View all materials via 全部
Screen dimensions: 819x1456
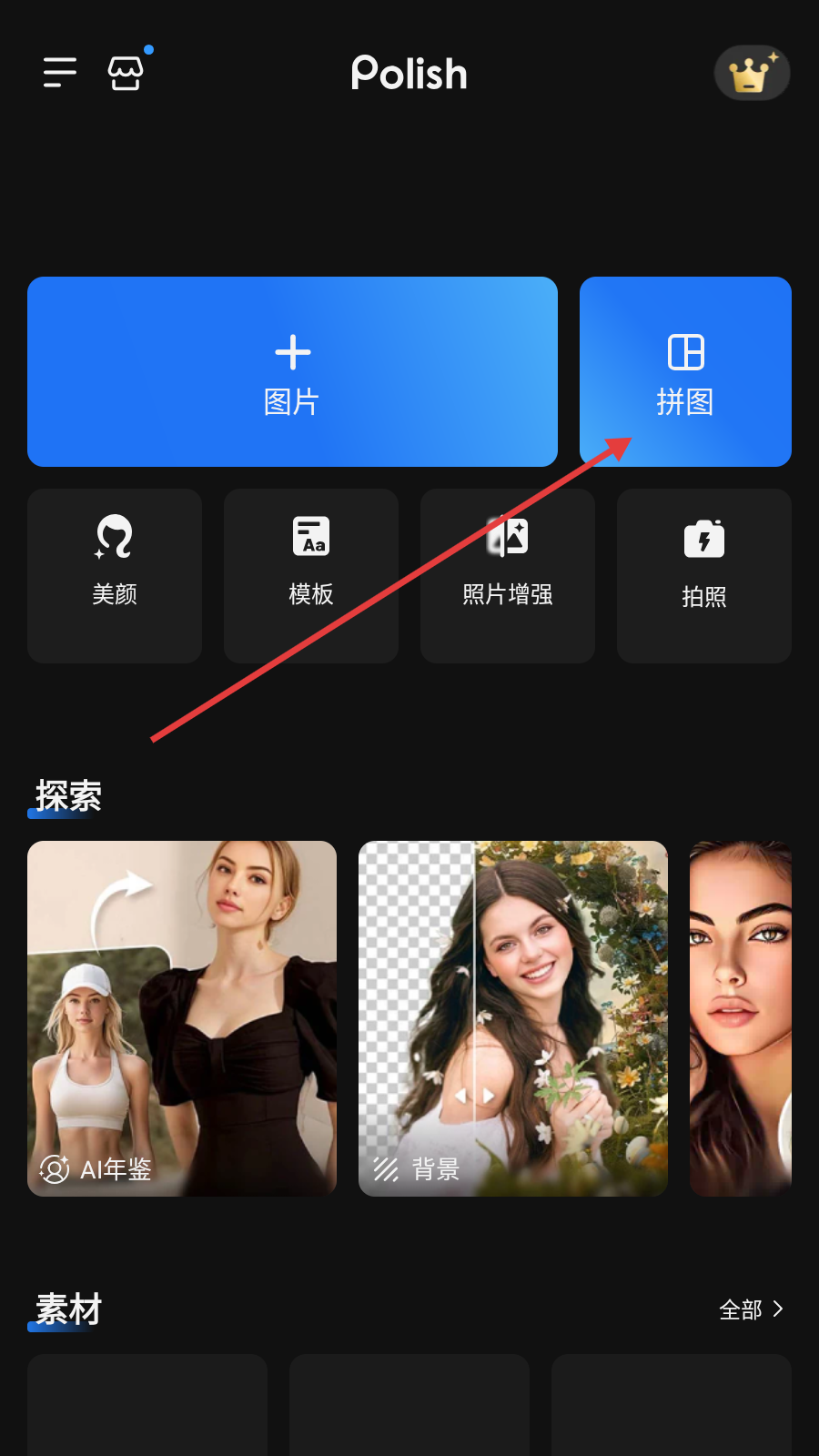[x=751, y=1309]
